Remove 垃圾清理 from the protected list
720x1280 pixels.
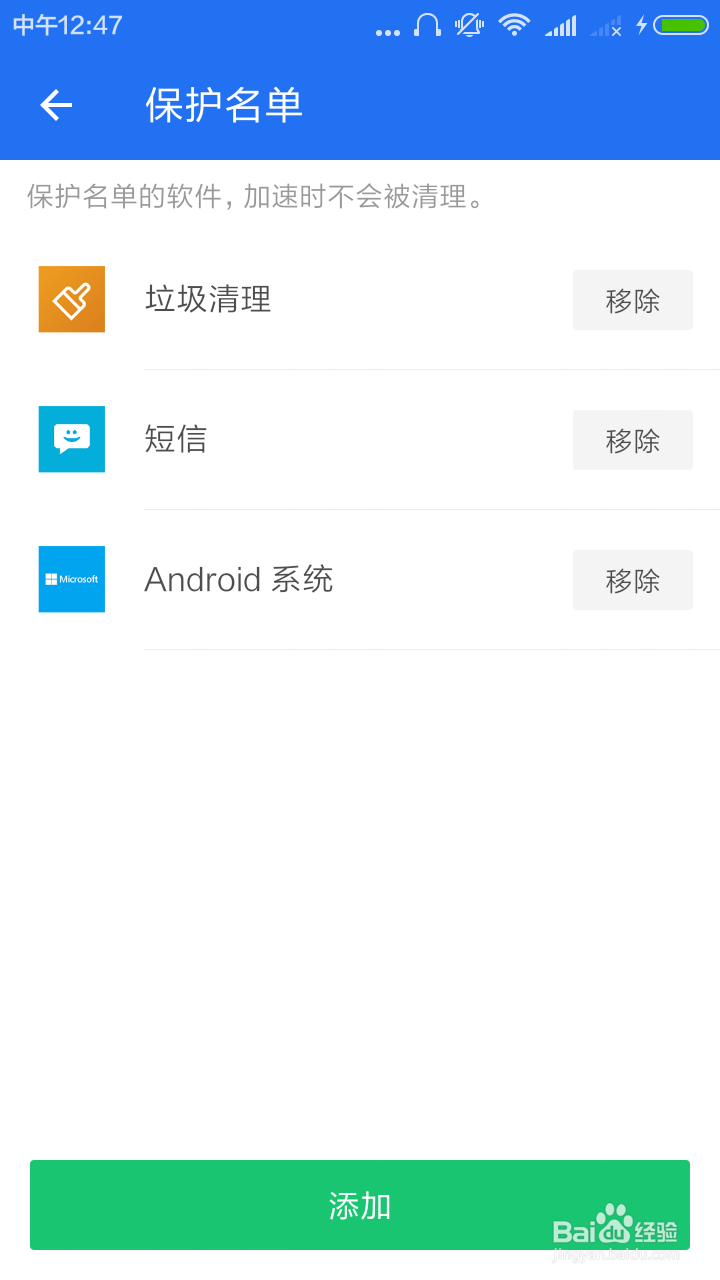[632, 299]
